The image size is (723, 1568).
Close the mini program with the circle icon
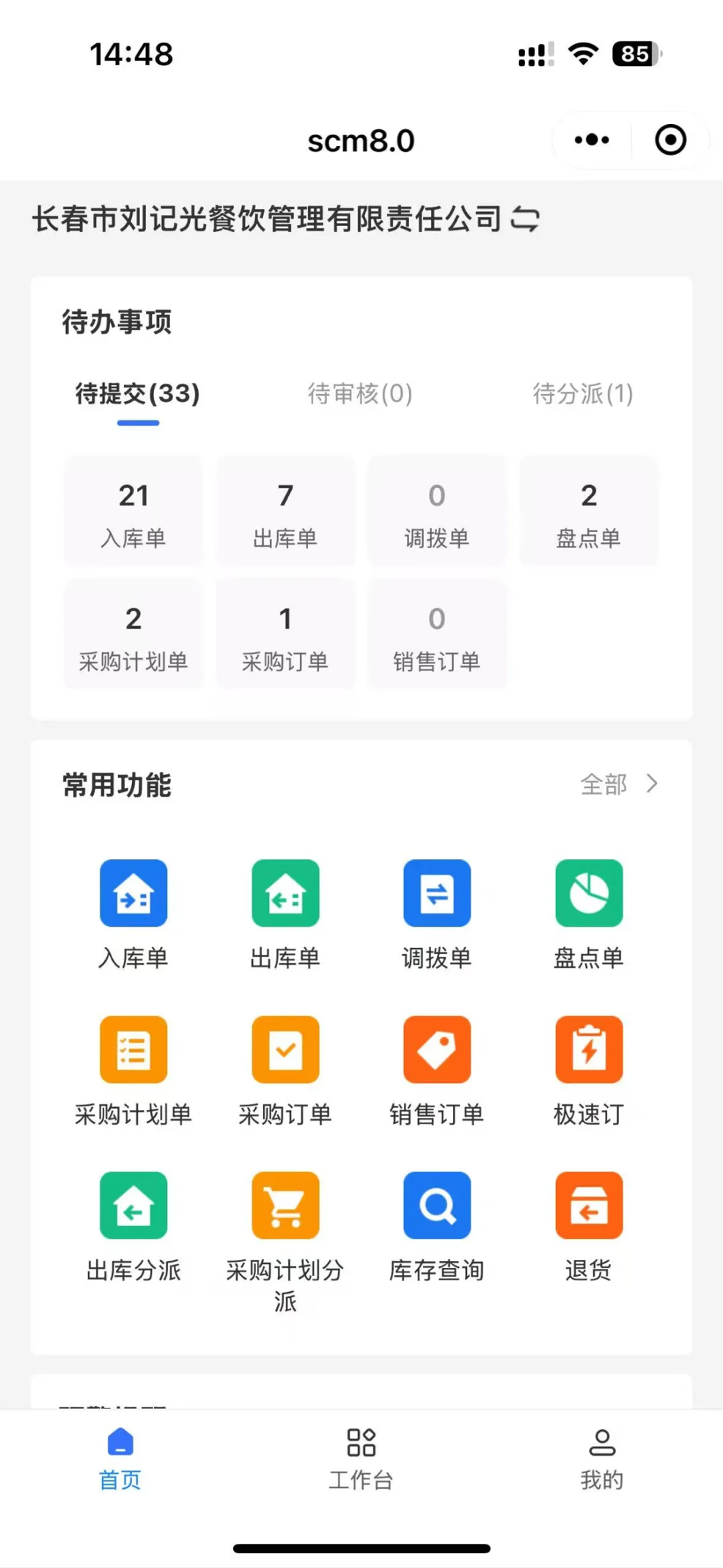pos(670,140)
